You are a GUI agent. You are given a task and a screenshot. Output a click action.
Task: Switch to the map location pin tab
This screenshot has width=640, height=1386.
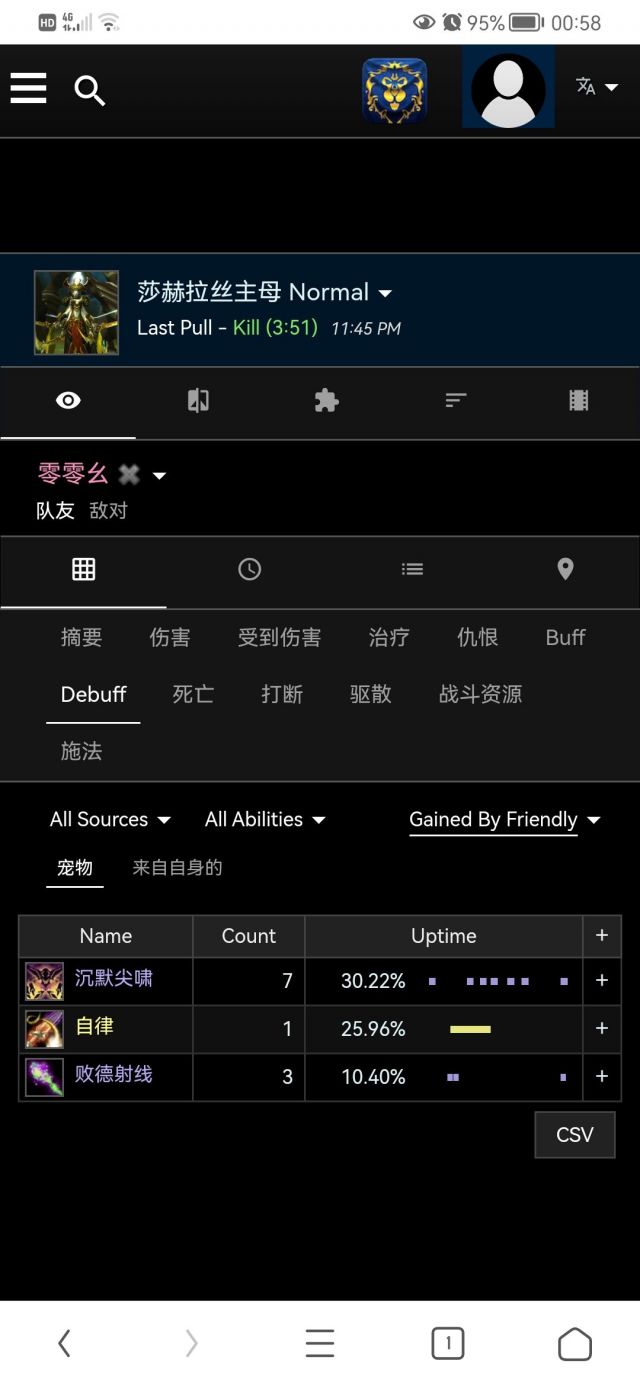[565, 569]
